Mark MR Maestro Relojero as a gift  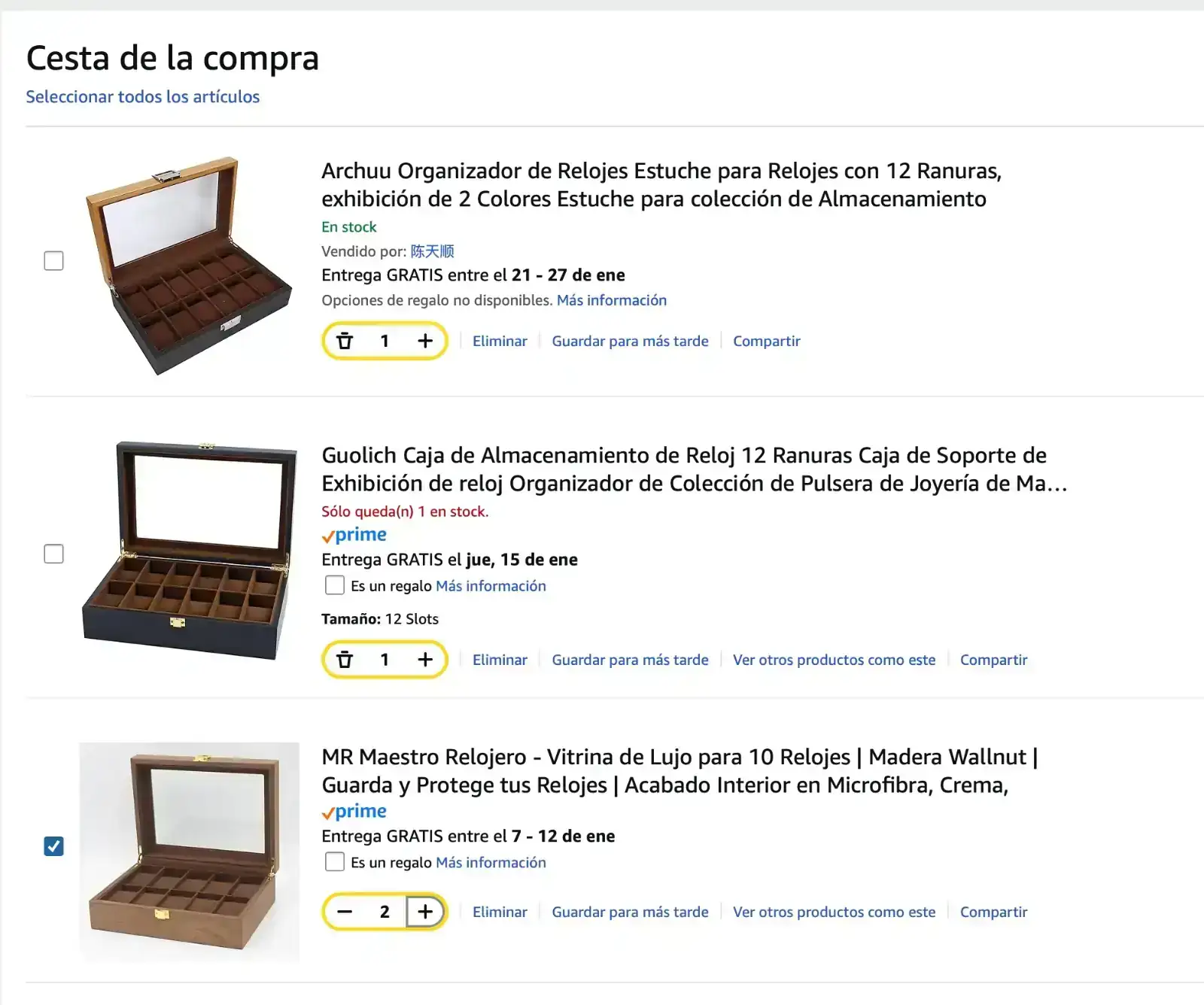335,862
